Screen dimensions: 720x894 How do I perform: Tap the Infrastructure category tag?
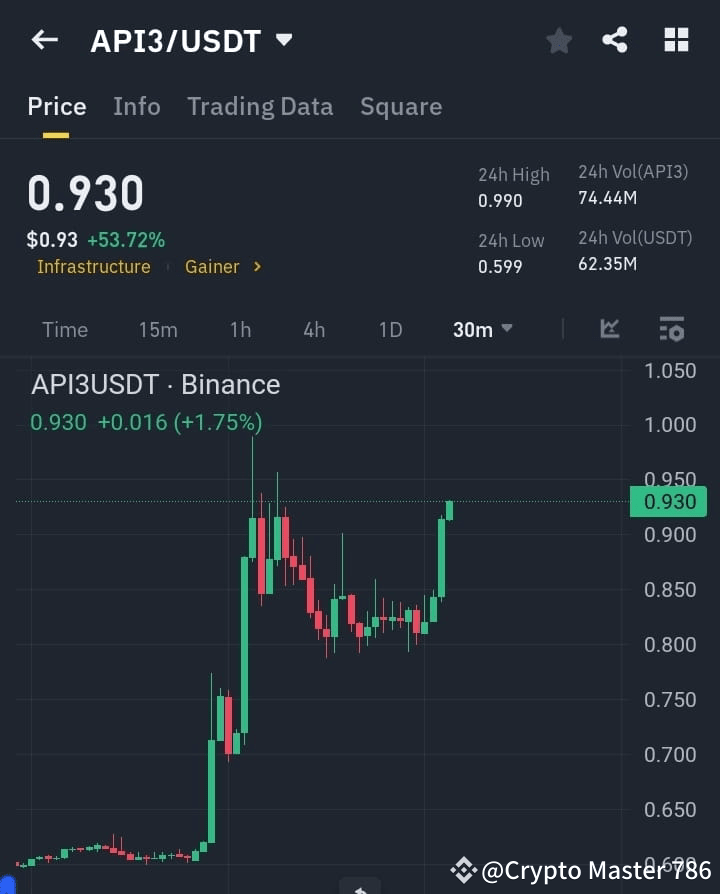point(93,267)
